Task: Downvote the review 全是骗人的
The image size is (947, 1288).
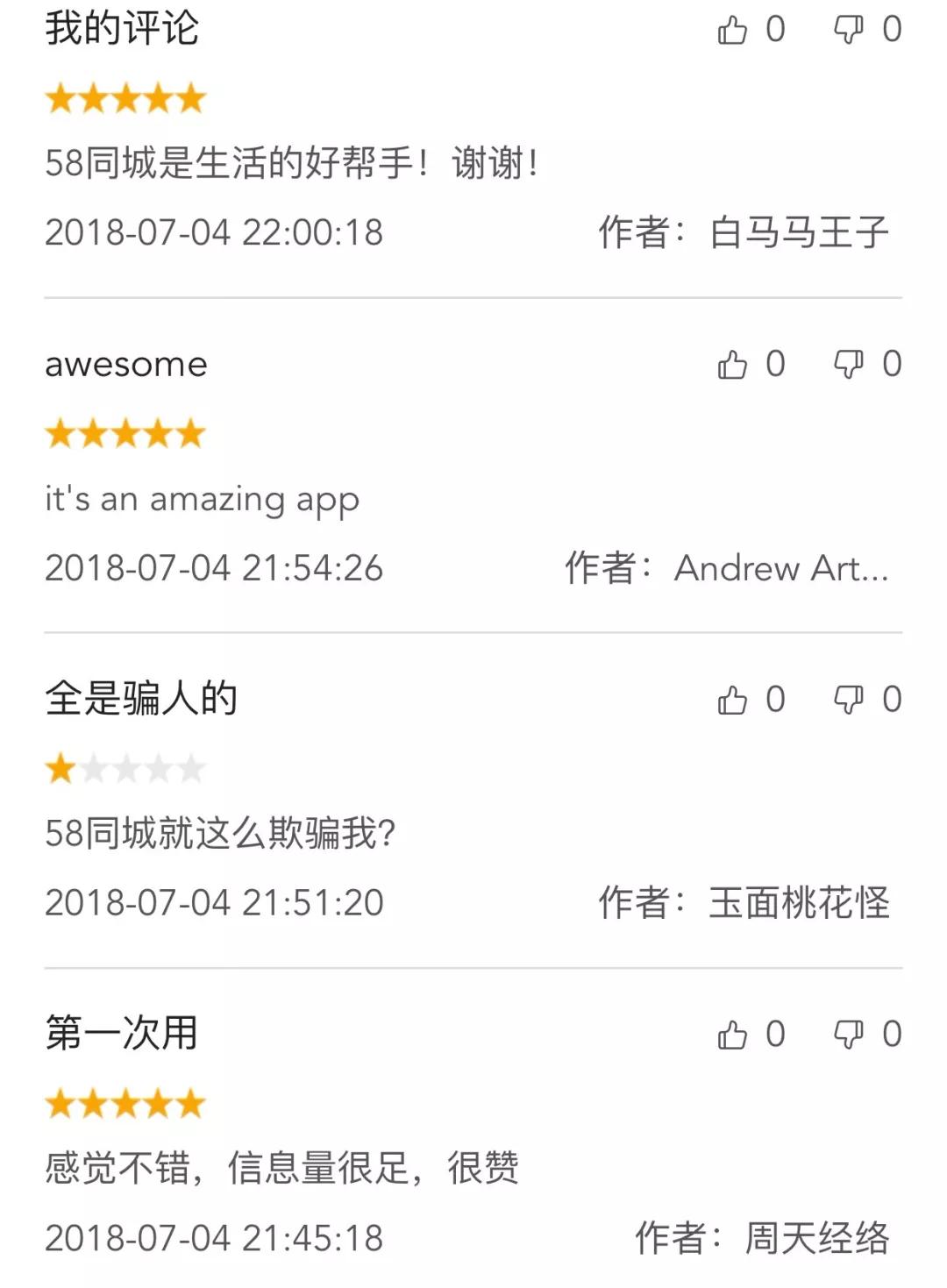Action: (849, 701)
